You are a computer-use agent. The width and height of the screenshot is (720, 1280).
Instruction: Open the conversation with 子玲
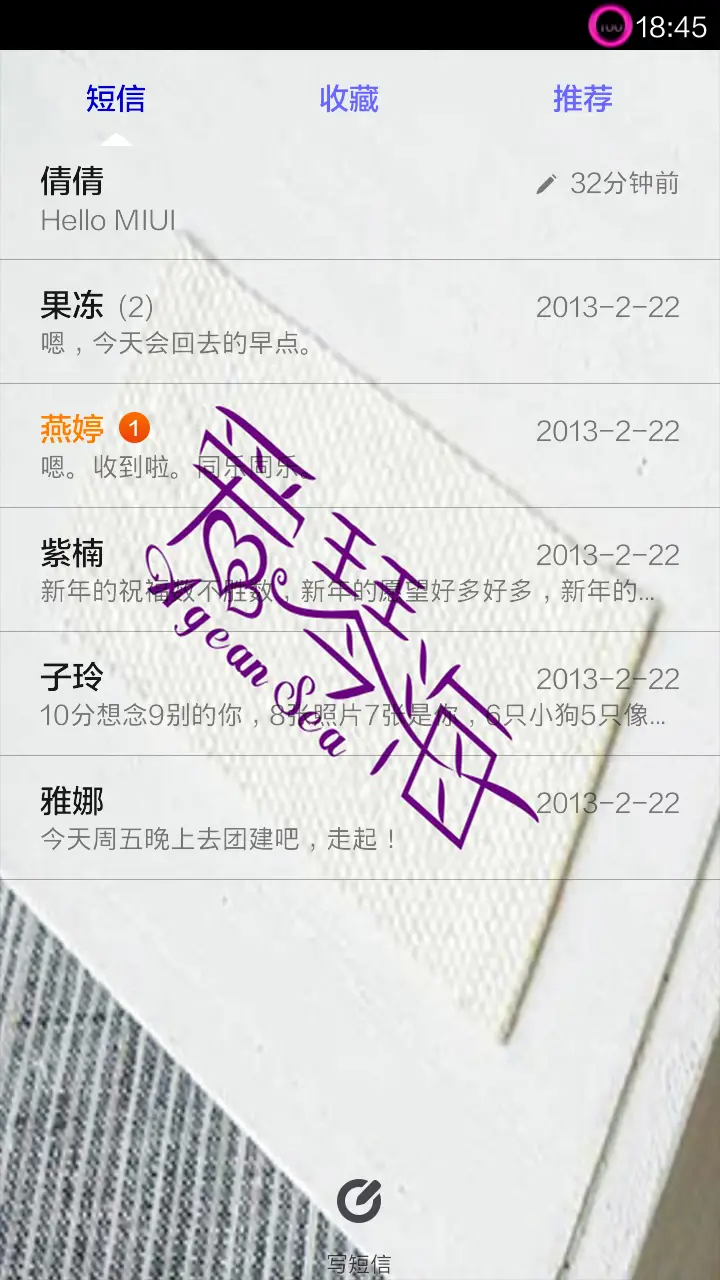tap(300, 690)
